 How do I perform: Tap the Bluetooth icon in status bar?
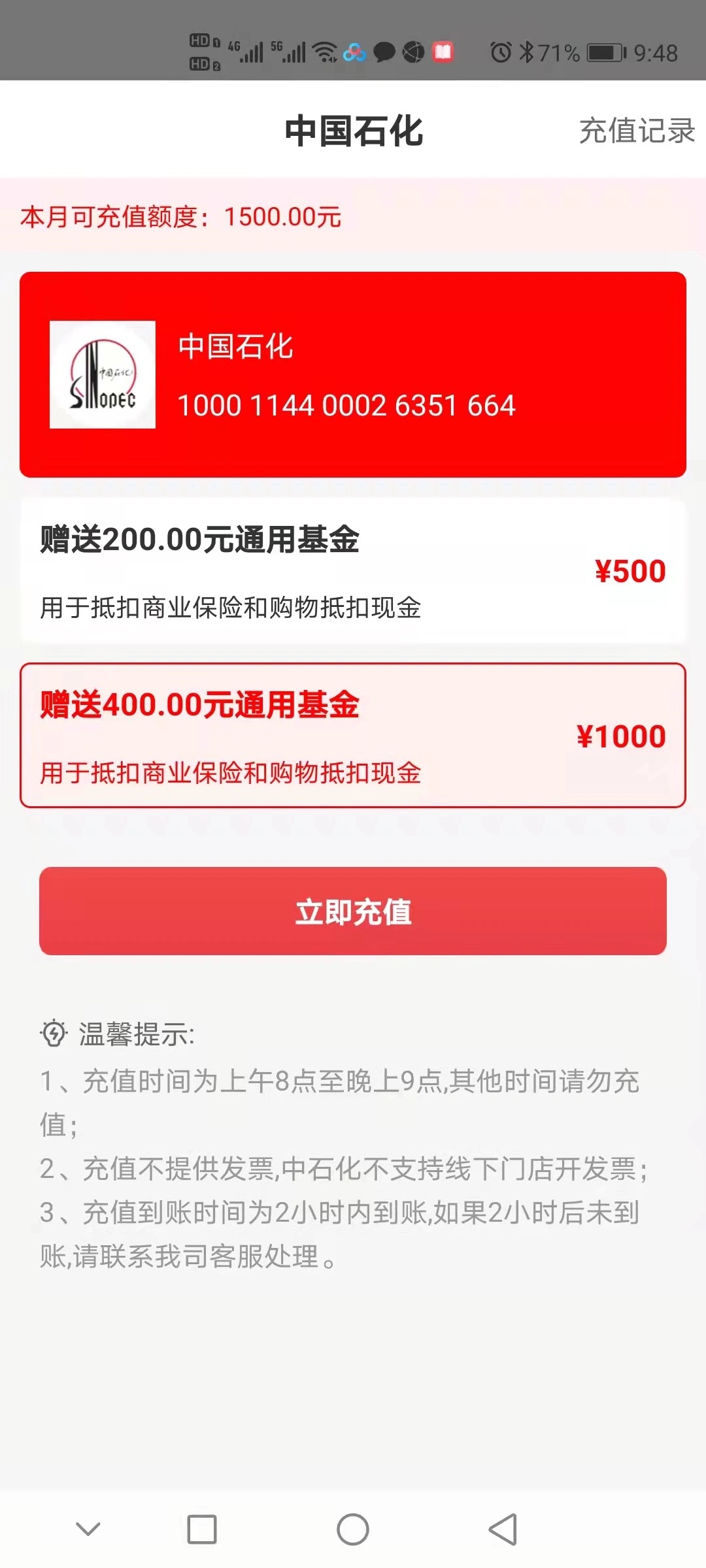526,51
